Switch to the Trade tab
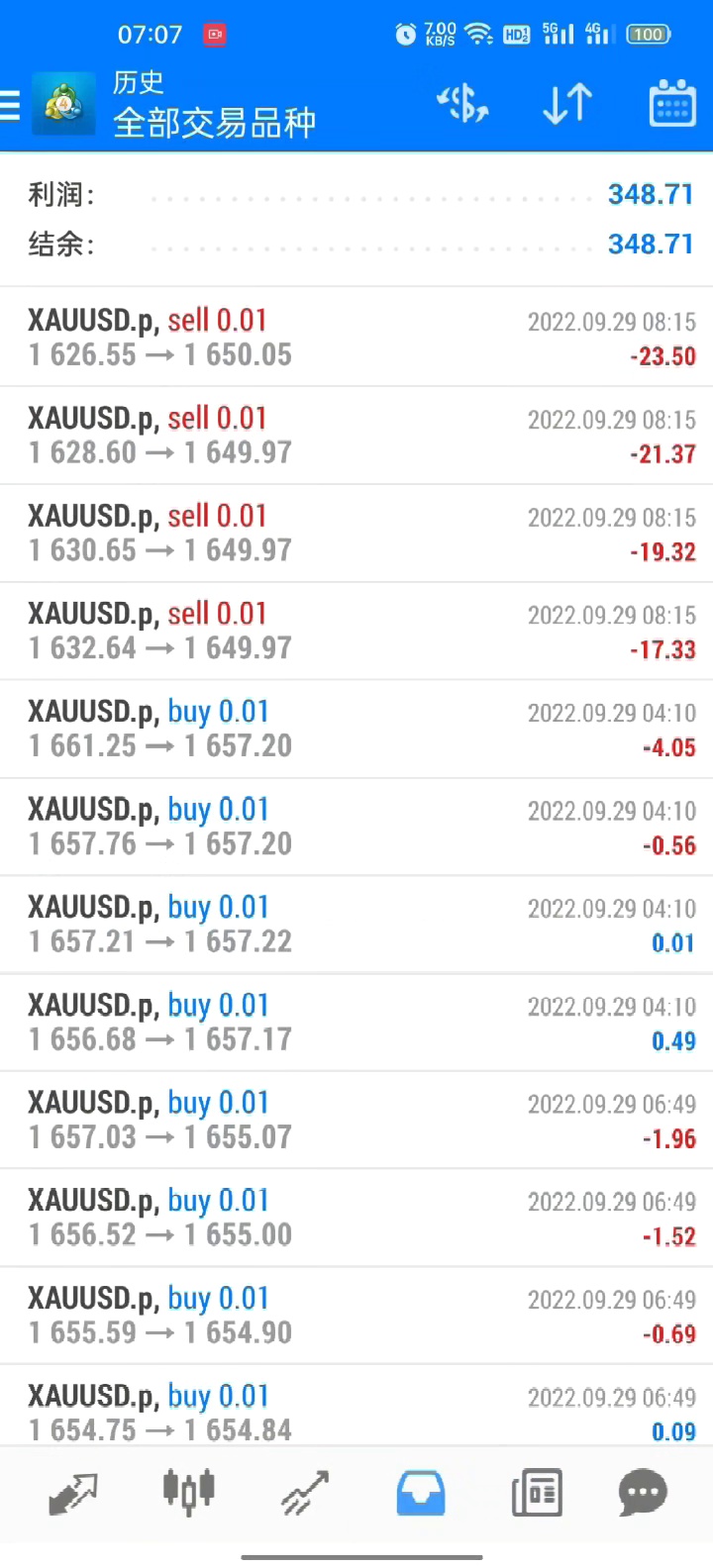This screenshot has width=713, height=1568. 304,1494
